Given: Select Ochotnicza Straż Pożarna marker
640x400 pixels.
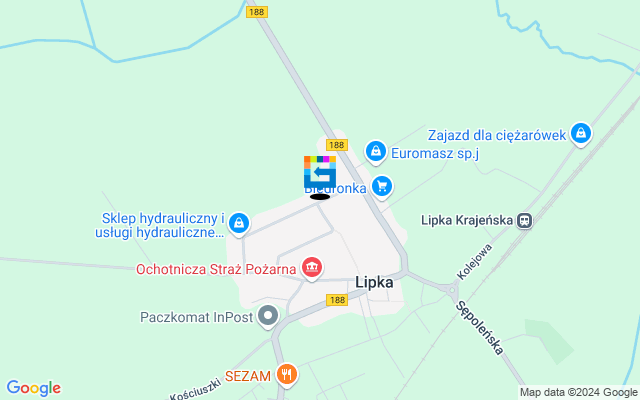Looking at the screenshot, I should click(312, 268).
